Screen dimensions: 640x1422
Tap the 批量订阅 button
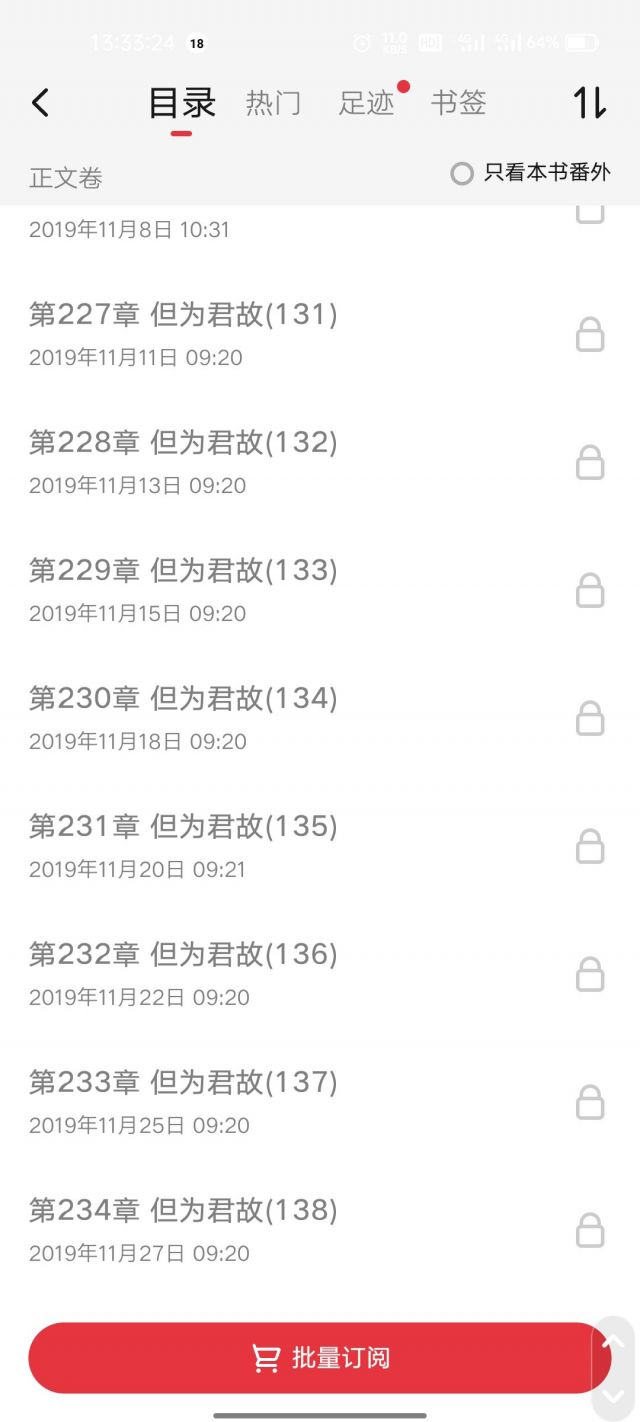pos(320,1358)
